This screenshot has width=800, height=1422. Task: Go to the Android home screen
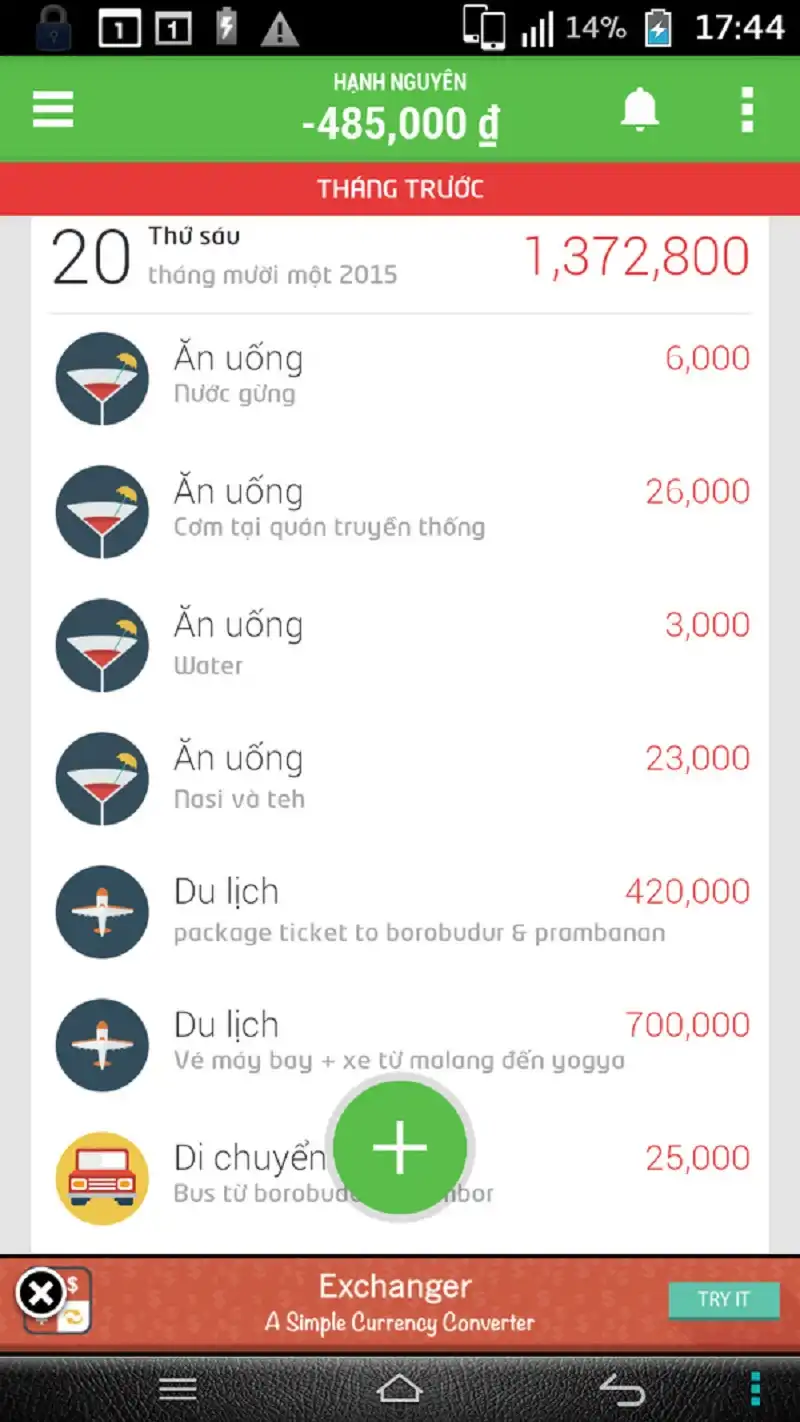tap(400, 1389)
